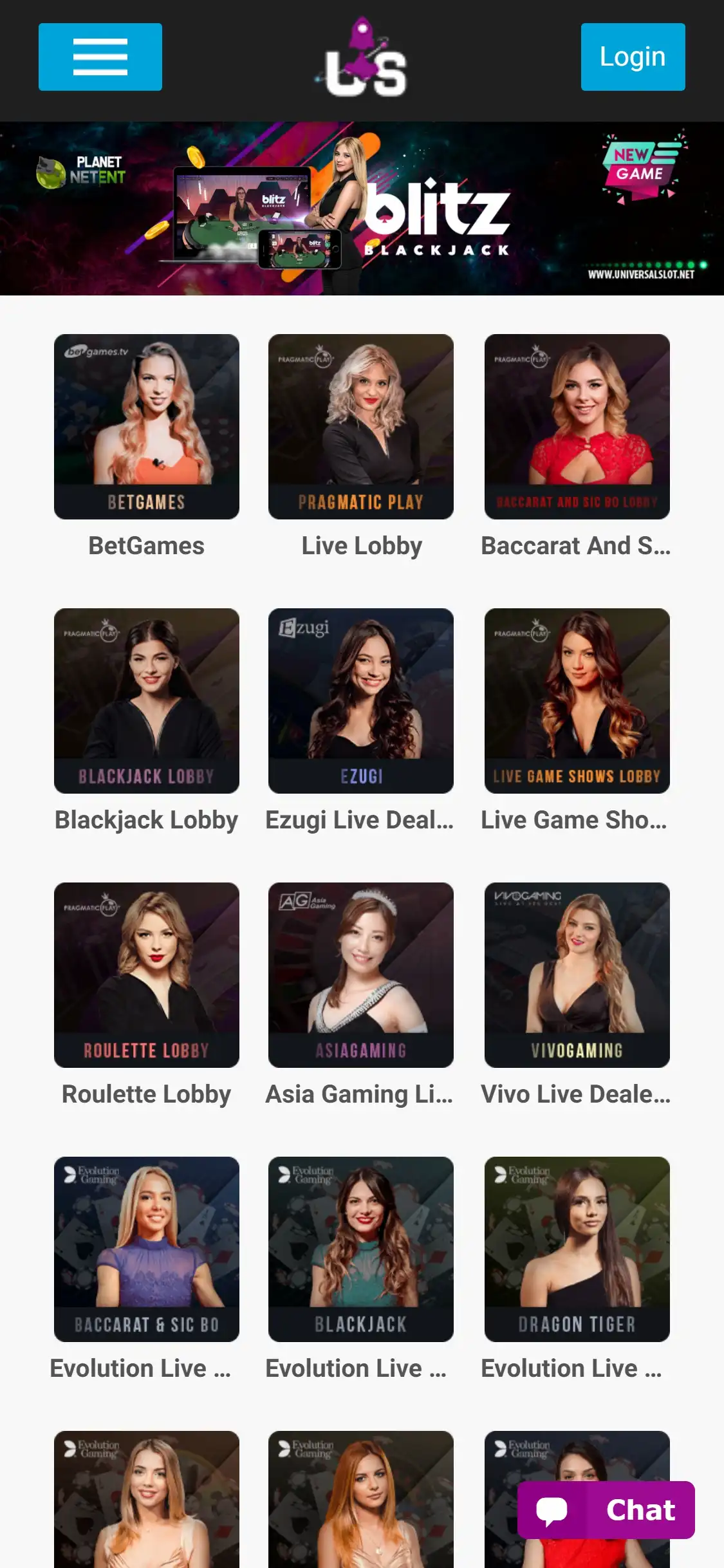Open the Blitz Blackjack banner

tap(362, 209)
